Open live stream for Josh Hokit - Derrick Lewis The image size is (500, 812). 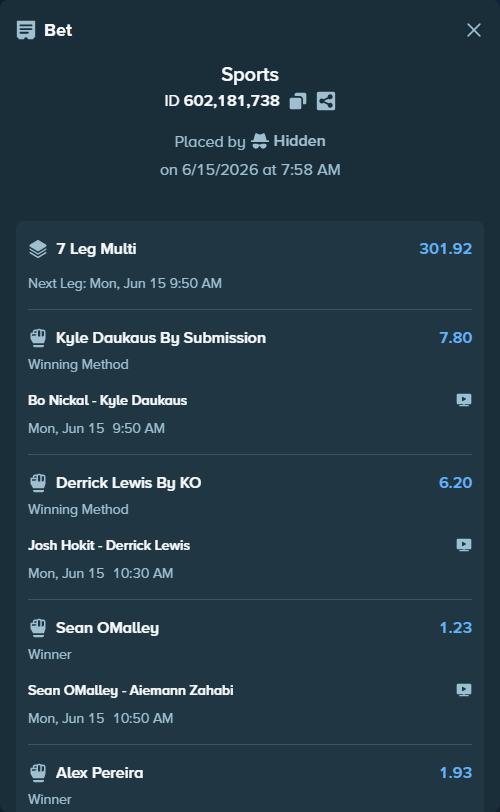[x=464, y=545]
